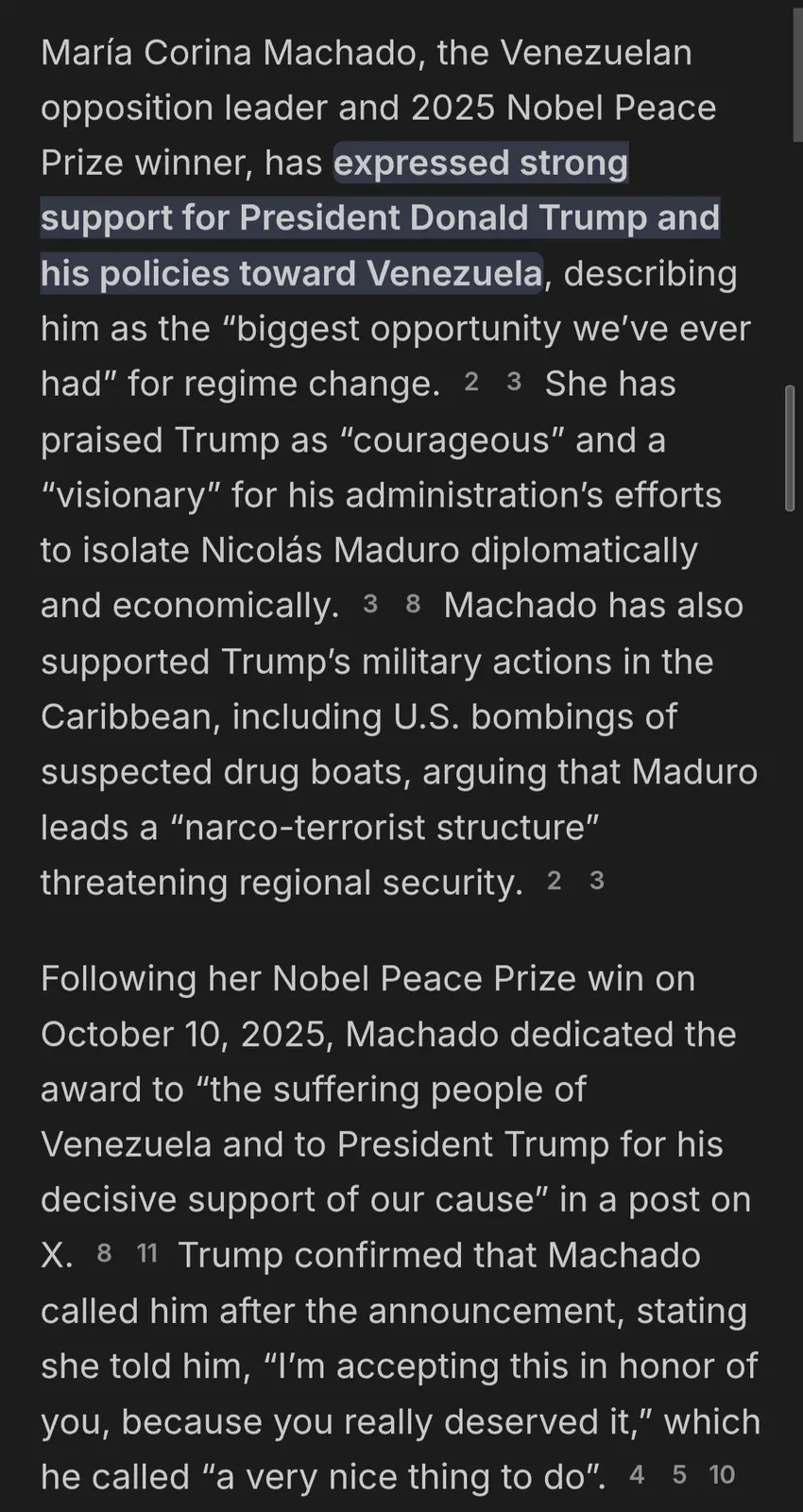Open citation 3 after "regime change"
Screen dimensions: 803x1512
[514, 383]
